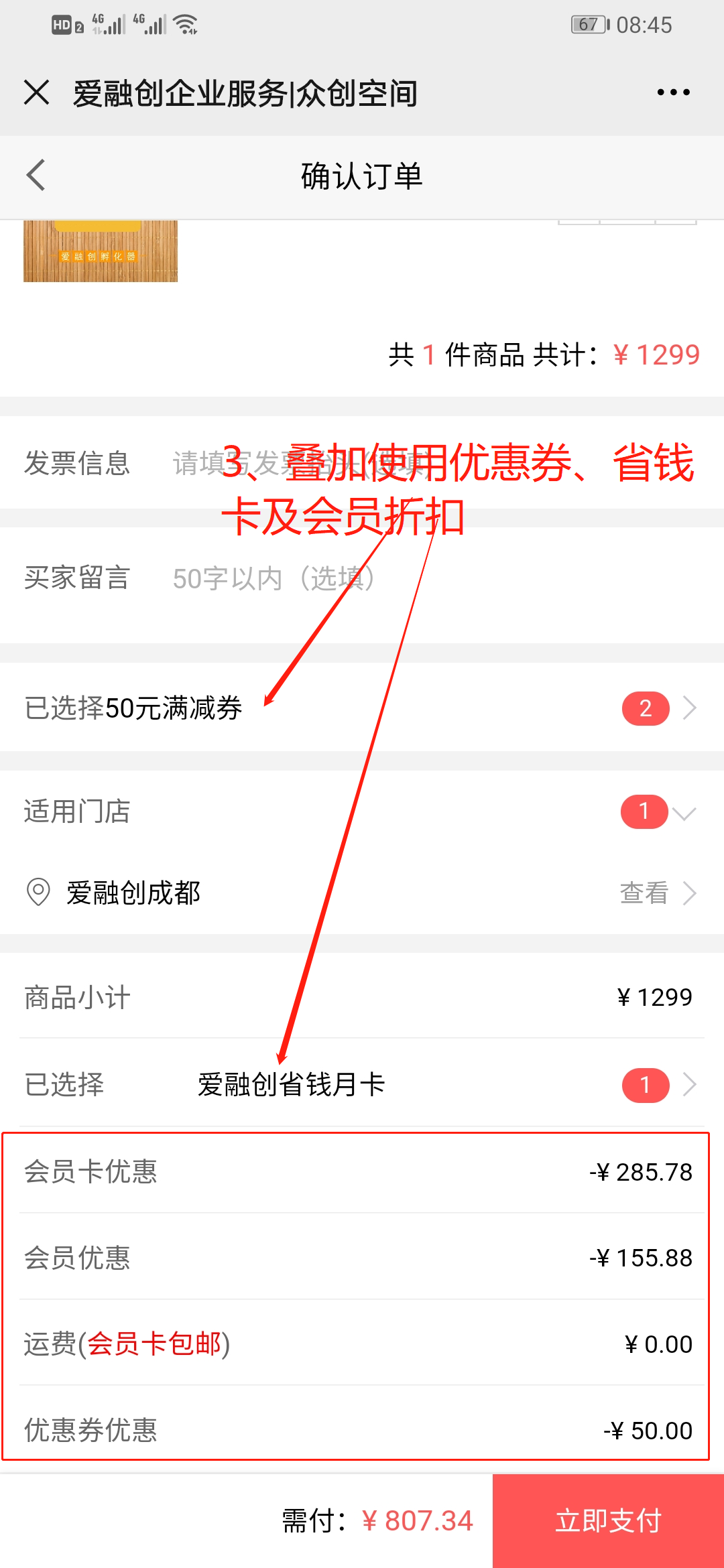Image resolution: width=724 pixels, height=1568 pixels.
Task: Close the 爱融创 mini program page
Action: coord(37,92)
